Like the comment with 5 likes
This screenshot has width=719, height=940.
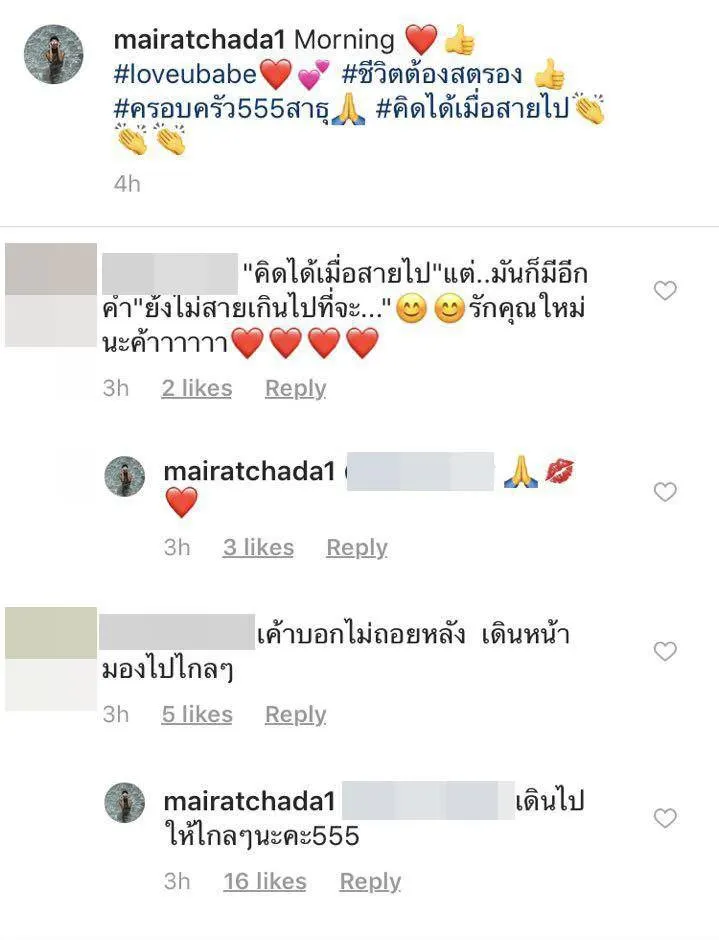(665, 651)
